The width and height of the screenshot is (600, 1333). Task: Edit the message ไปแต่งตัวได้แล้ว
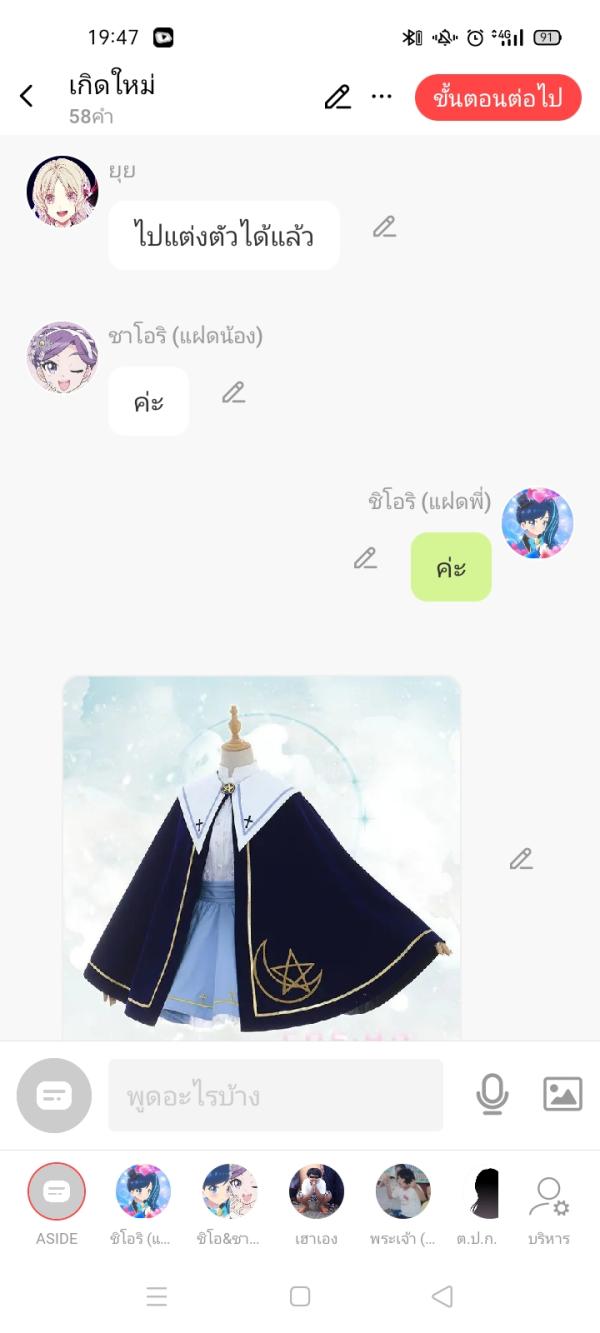coord(384,227)
